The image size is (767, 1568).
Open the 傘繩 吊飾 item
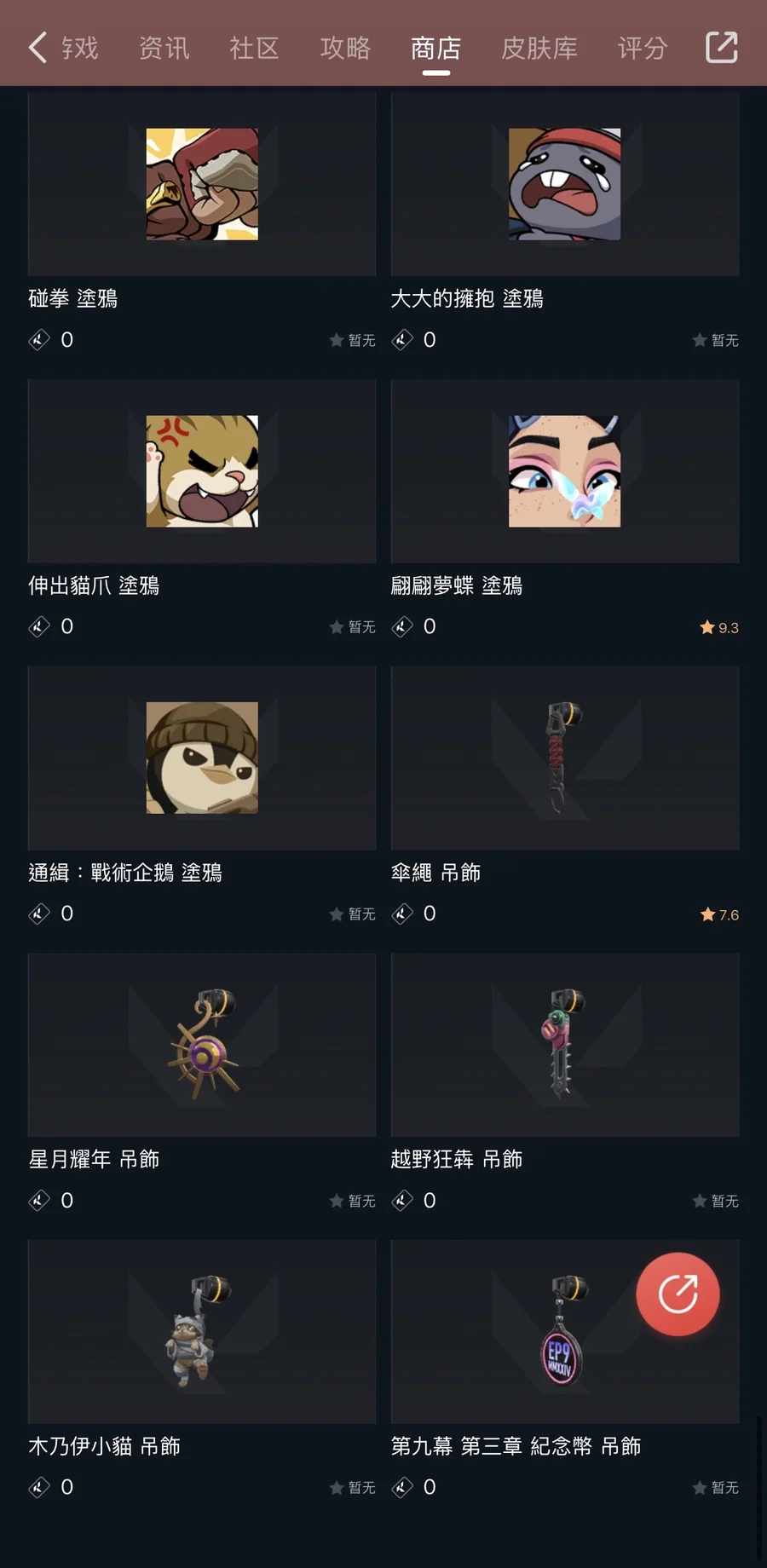[564, 758]
